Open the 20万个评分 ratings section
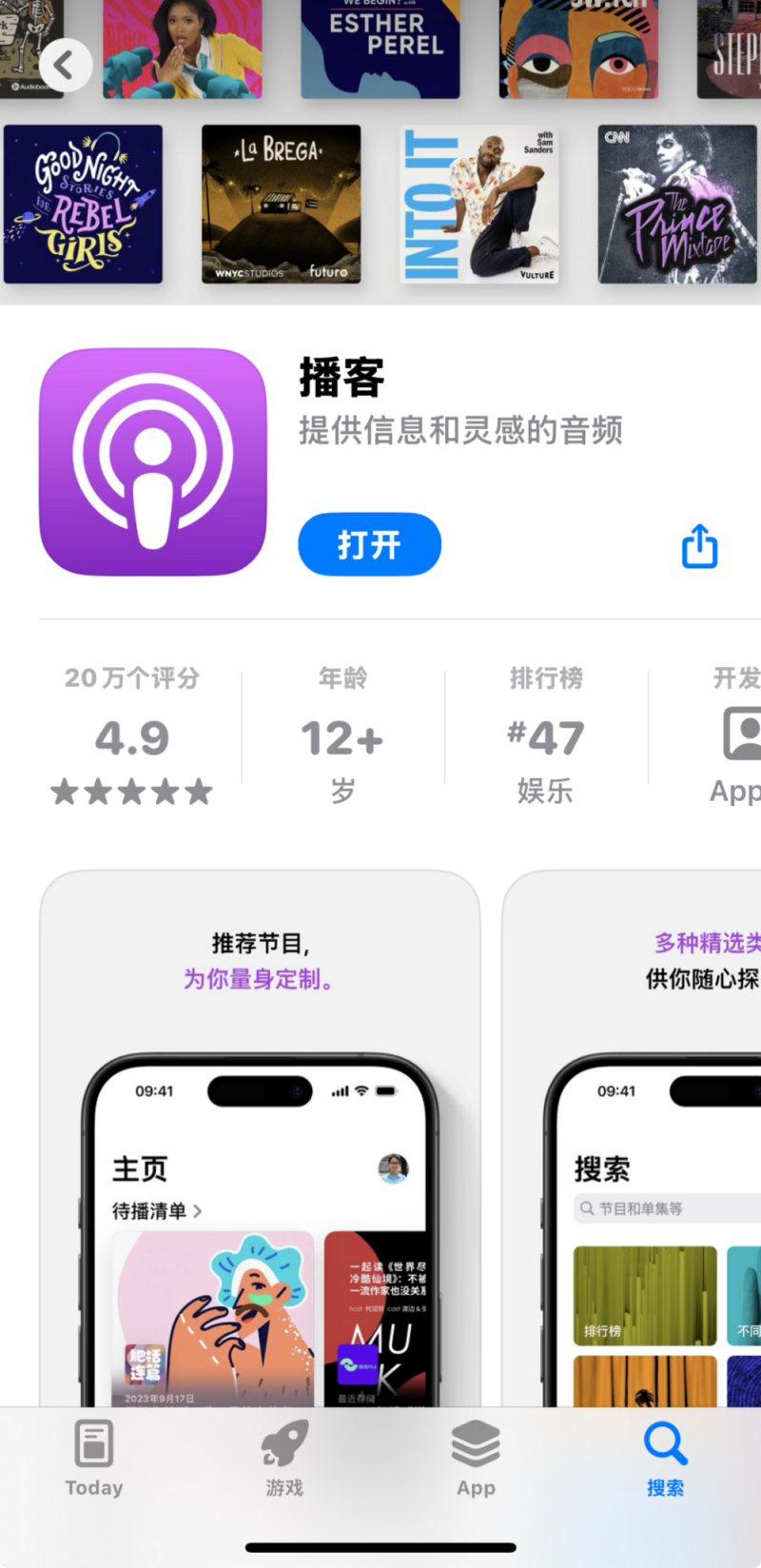The height and width of the screenshot is (1568, 761). click(131, 736)
